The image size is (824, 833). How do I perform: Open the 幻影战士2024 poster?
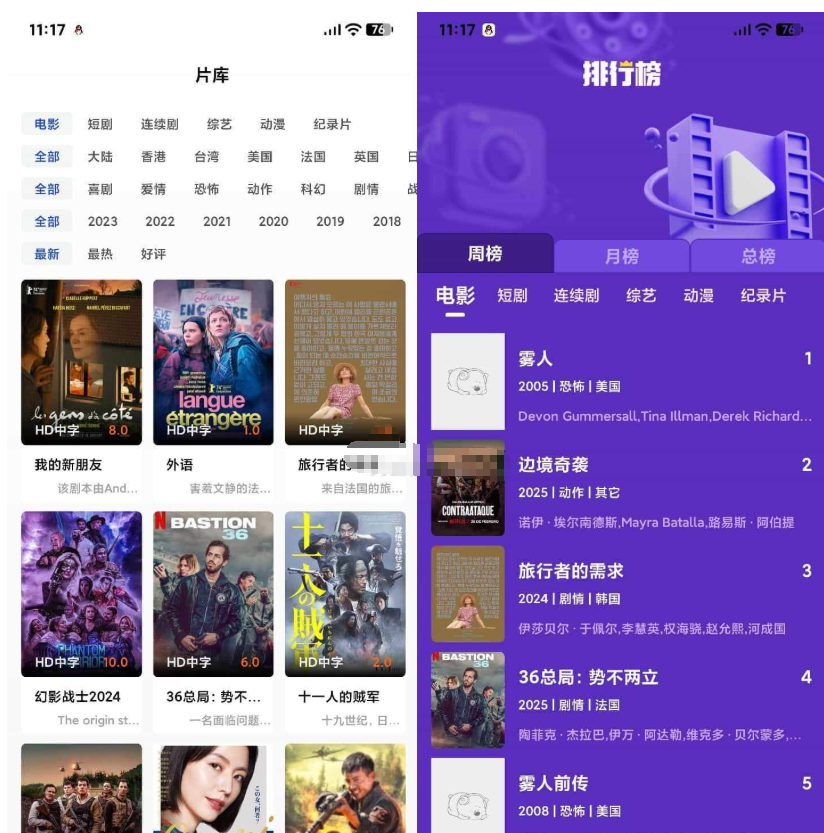(x=80, y=594)
